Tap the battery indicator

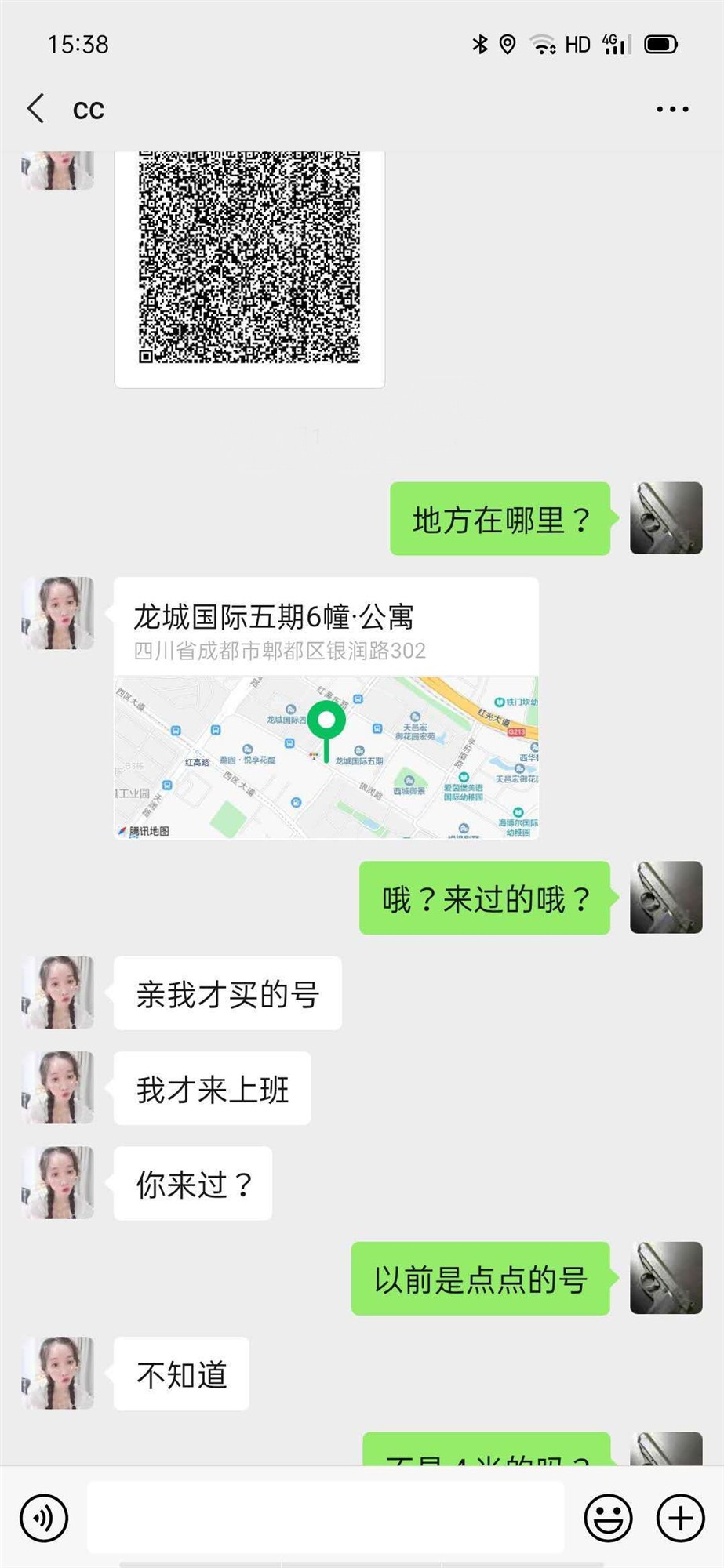661,43
